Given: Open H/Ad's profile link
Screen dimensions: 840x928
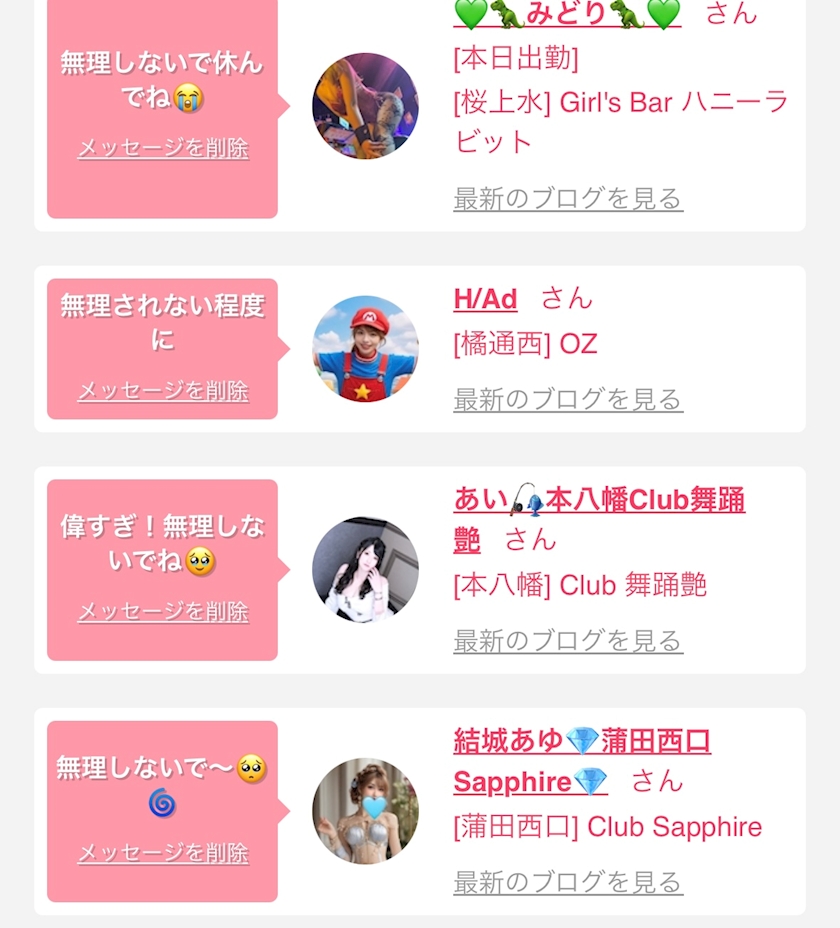Looking at the screenshot, I should [485, 299].
